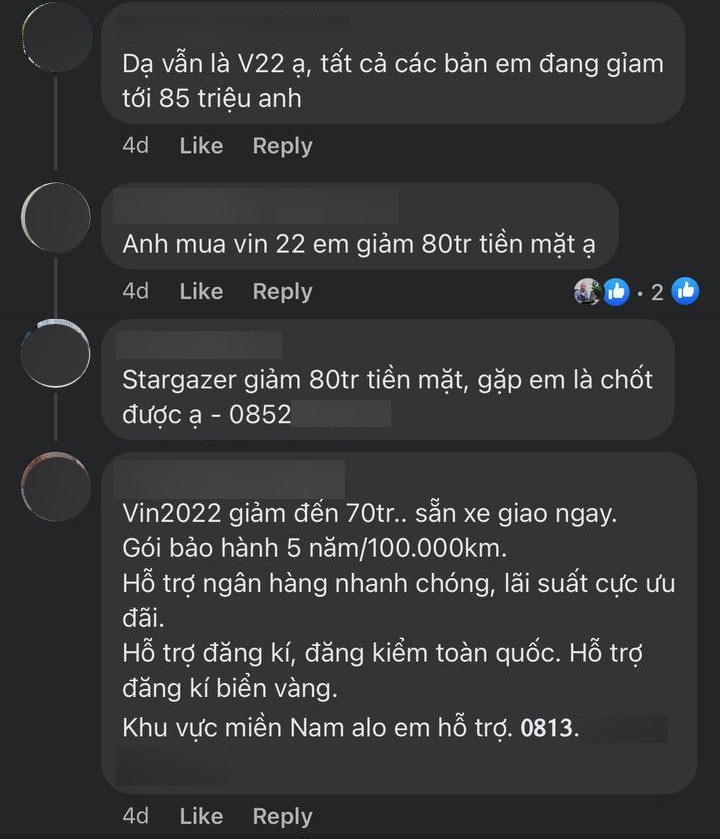The height and width of the screenshot is (839, 720).
Task: Like the 'Anh mua vin 22' comment
Action: (201, 291)
